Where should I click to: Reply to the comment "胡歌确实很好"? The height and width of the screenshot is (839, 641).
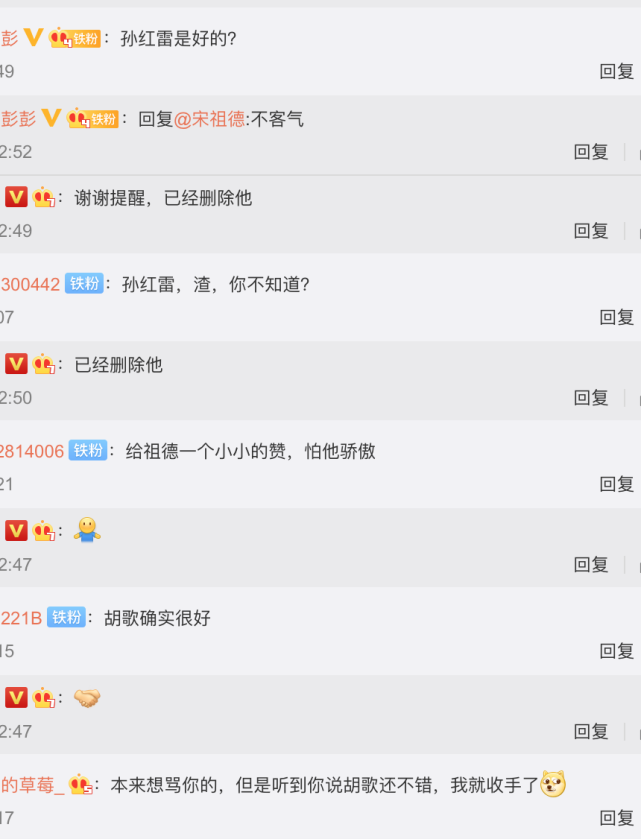click(616, 651)
